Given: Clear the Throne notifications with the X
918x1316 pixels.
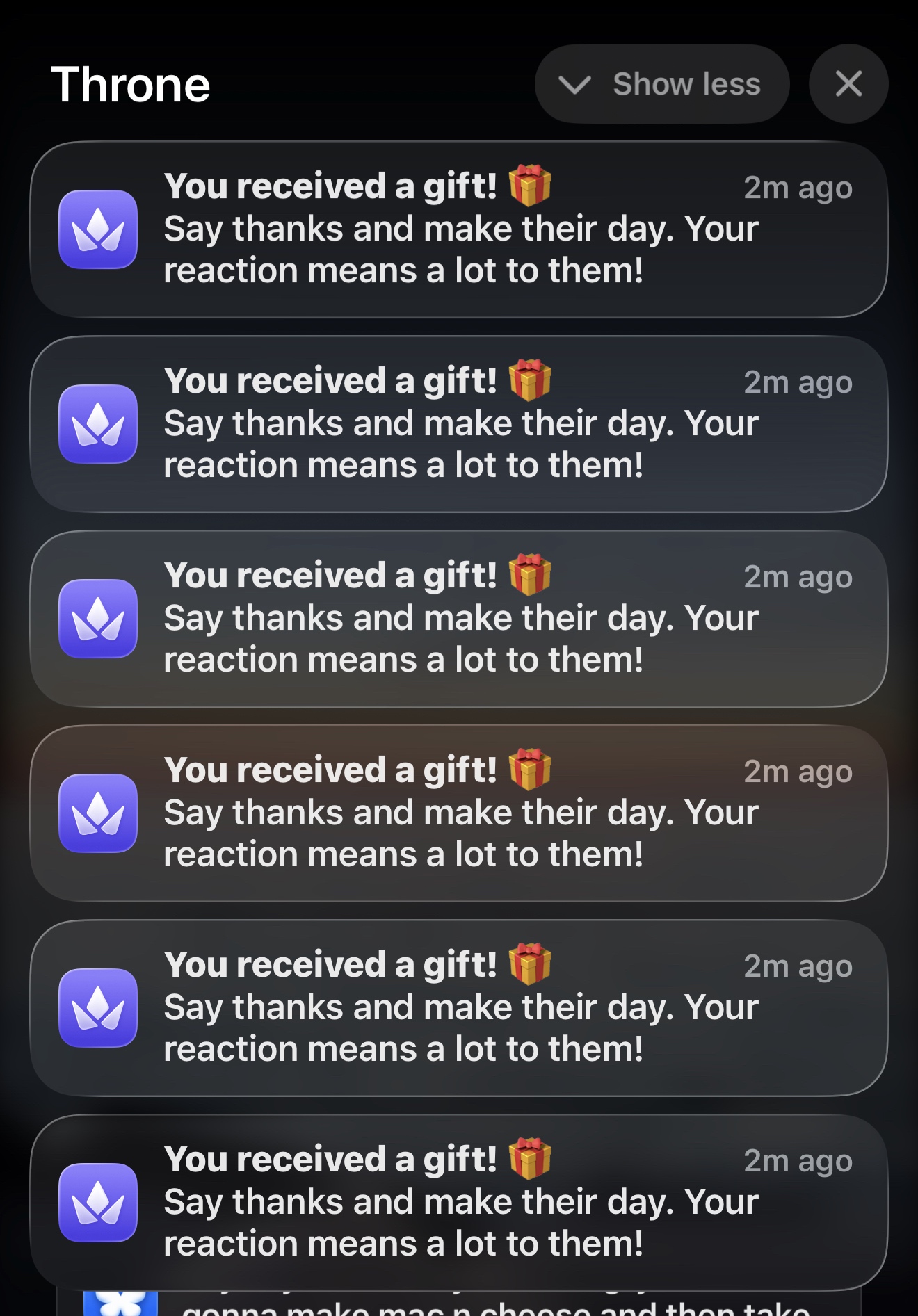Looking at the screenshot, I should click(x=848, y=84).
